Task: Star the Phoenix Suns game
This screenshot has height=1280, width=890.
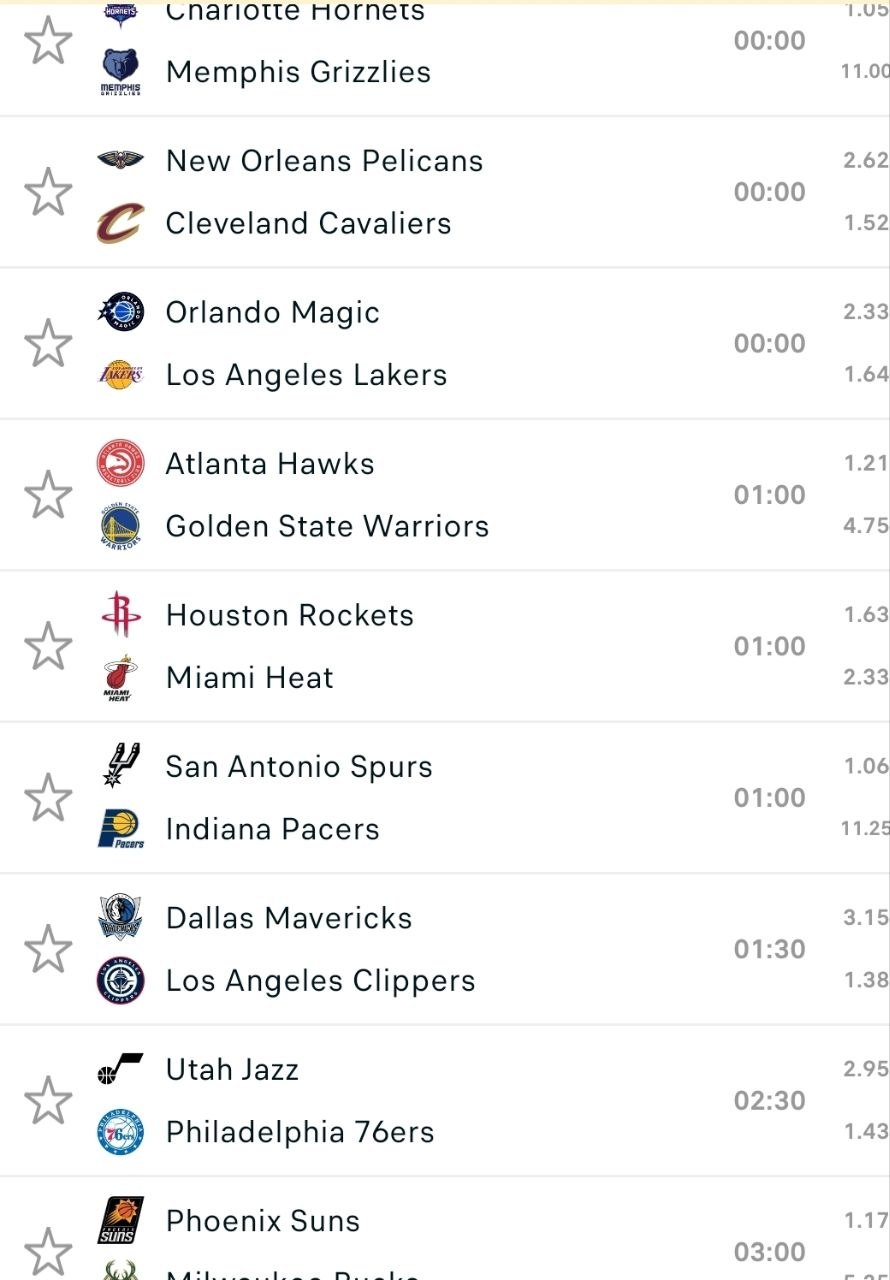Action: tap(48, 1250)
